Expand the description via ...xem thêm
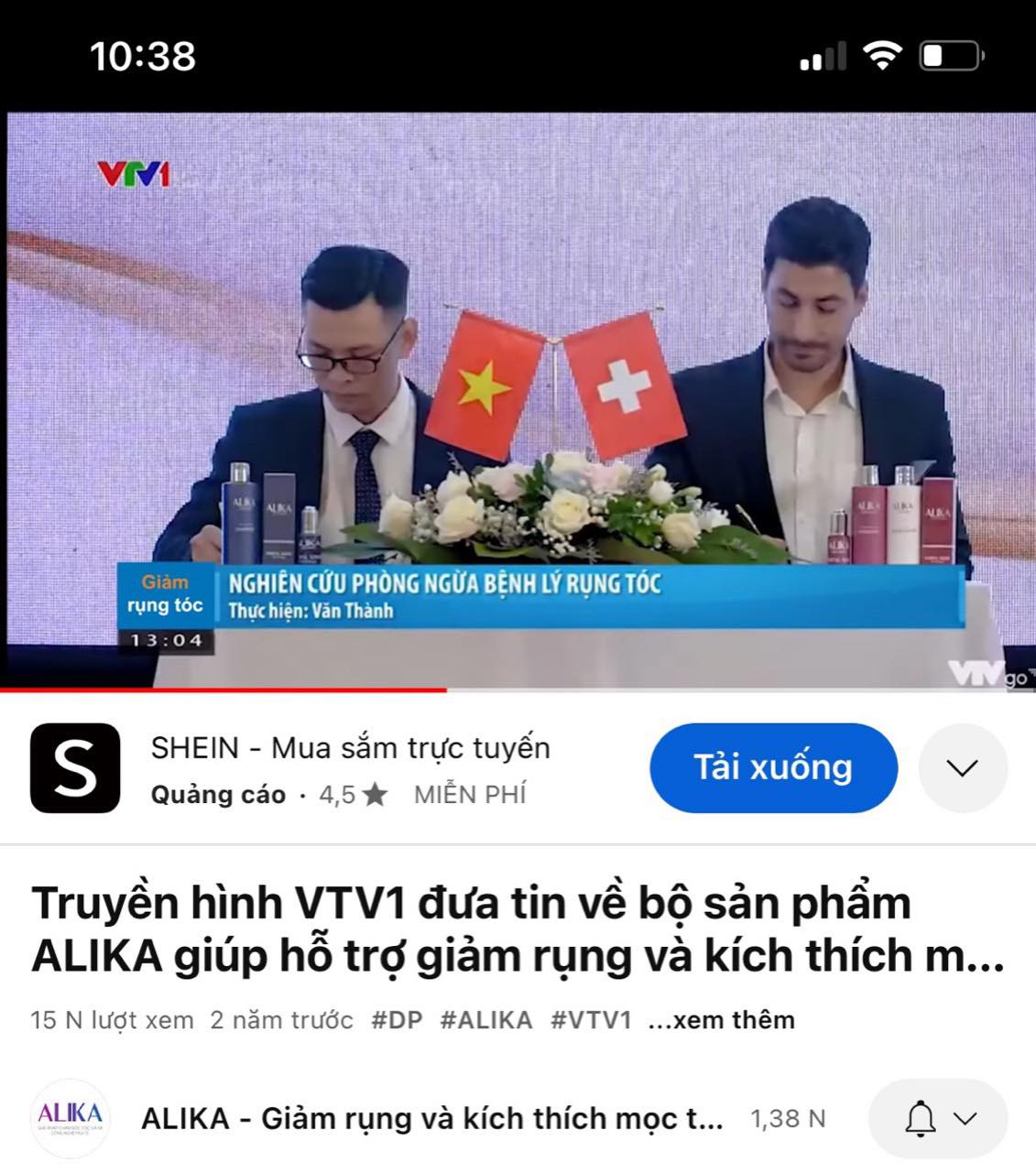This screenshot has width=1036, height=1173. [721, 1020]
